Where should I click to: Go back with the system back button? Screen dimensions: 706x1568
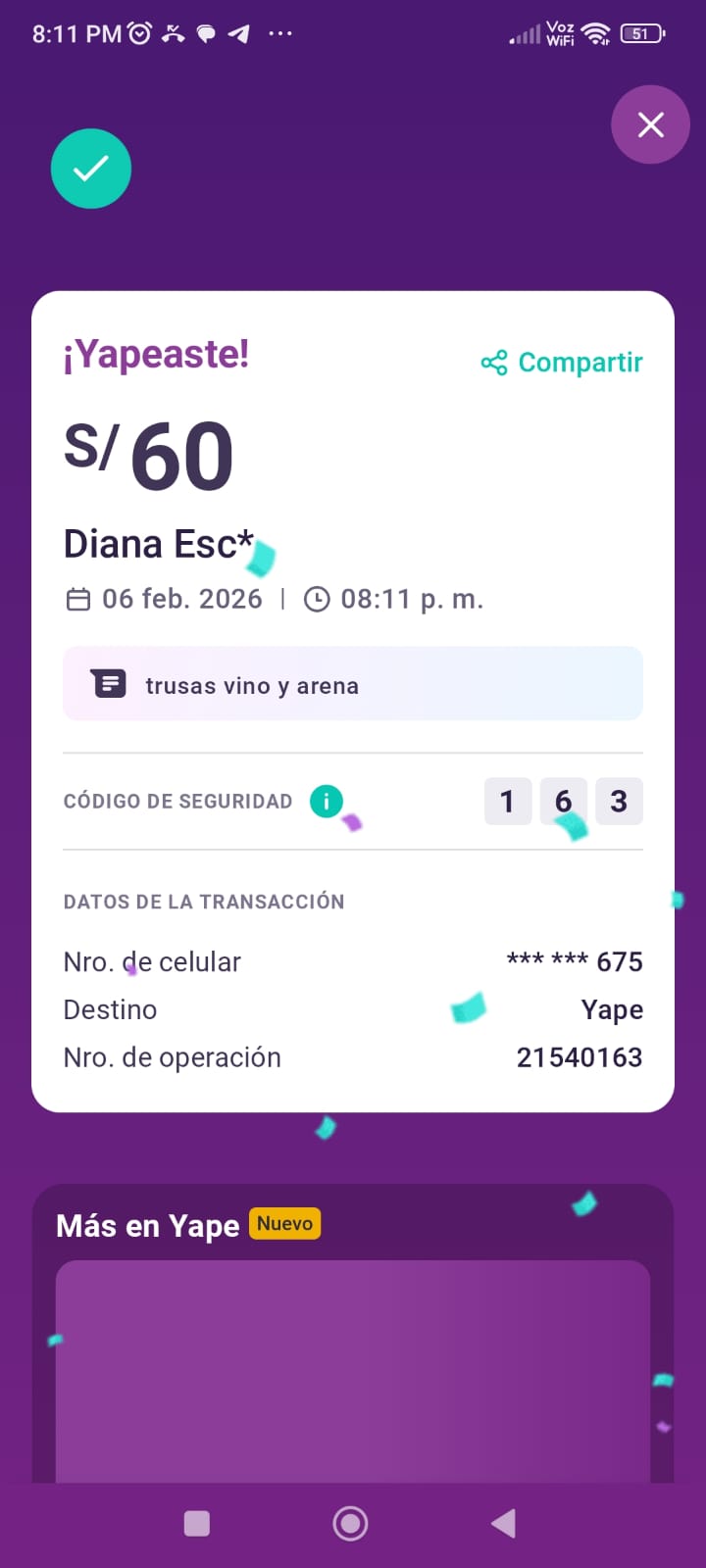[x=504, y=1523]
